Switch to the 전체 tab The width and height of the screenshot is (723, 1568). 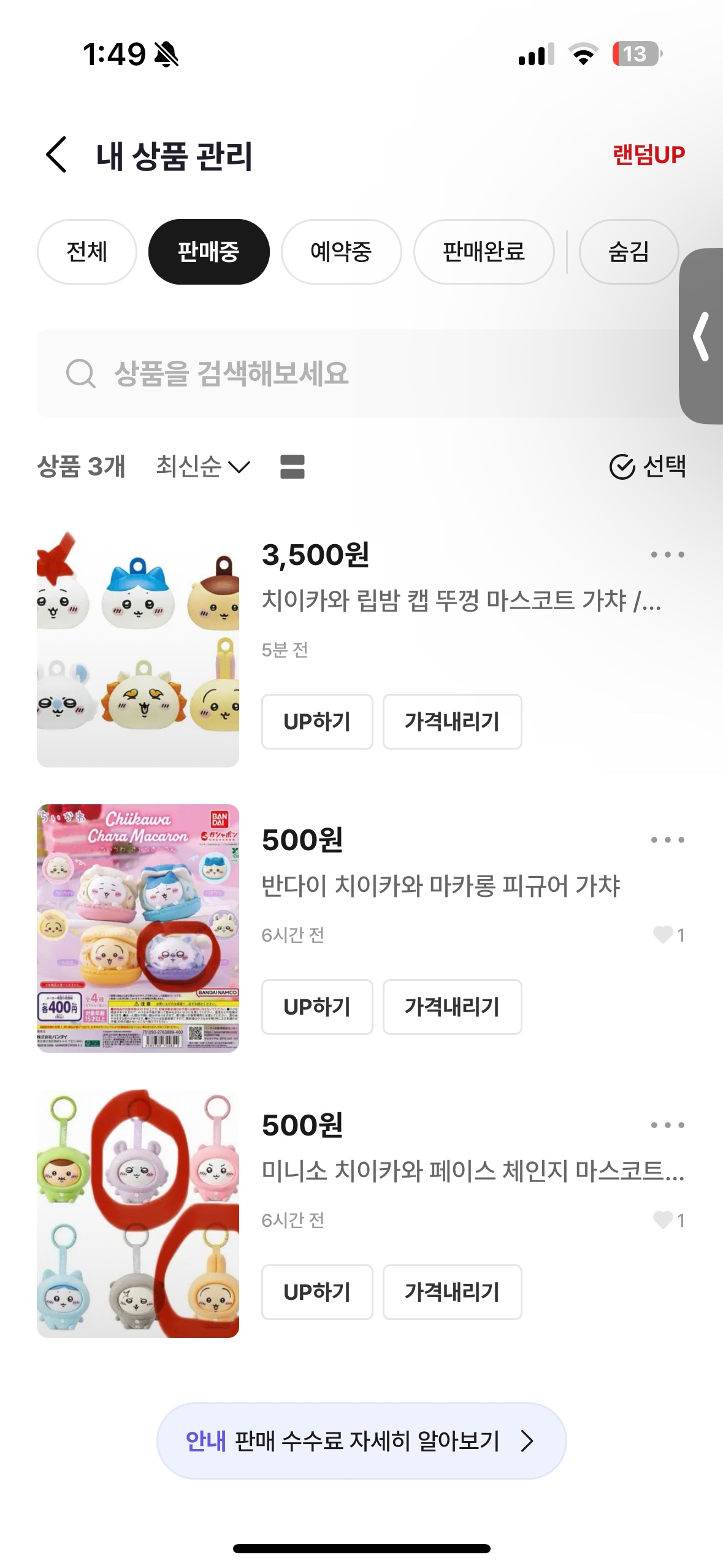pyautogui.click(x=86, y=252)
